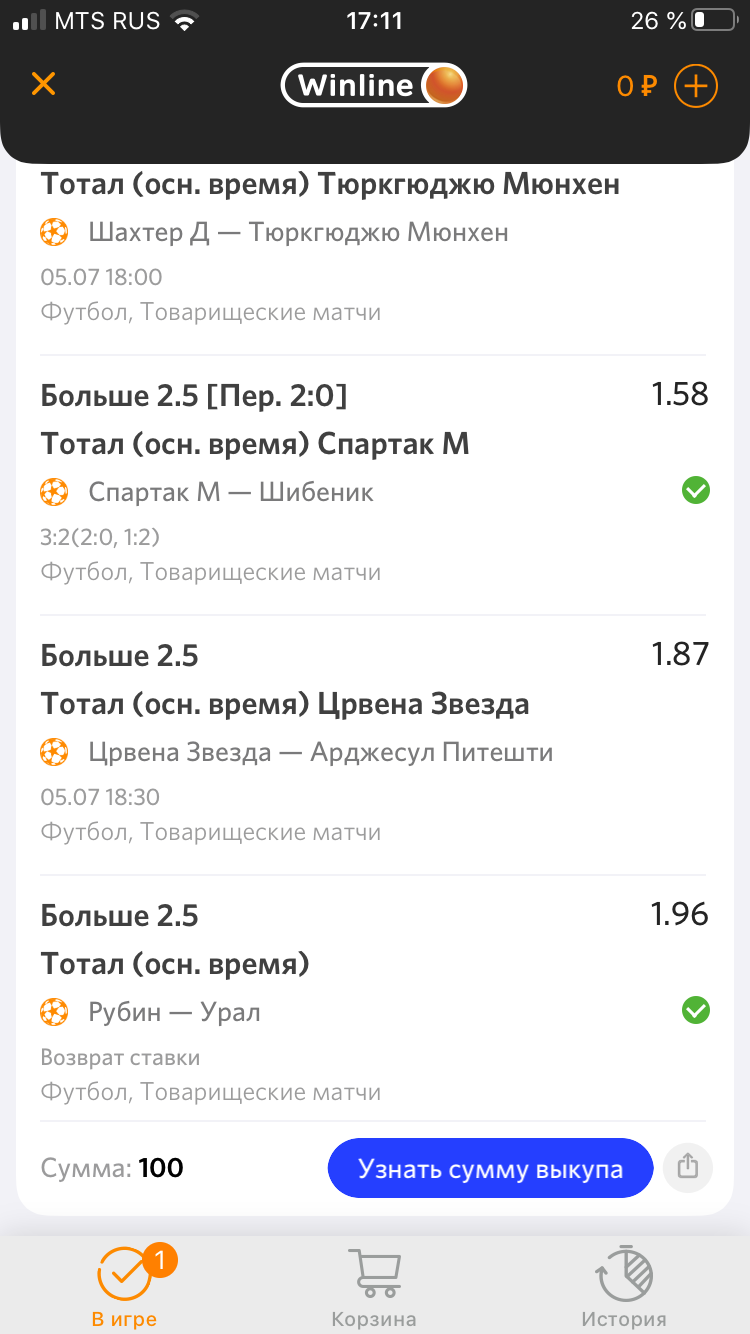Open the Спартак М — Шибеник match
The width and height of the screenshot is (750, 1334).
[230, 492]
